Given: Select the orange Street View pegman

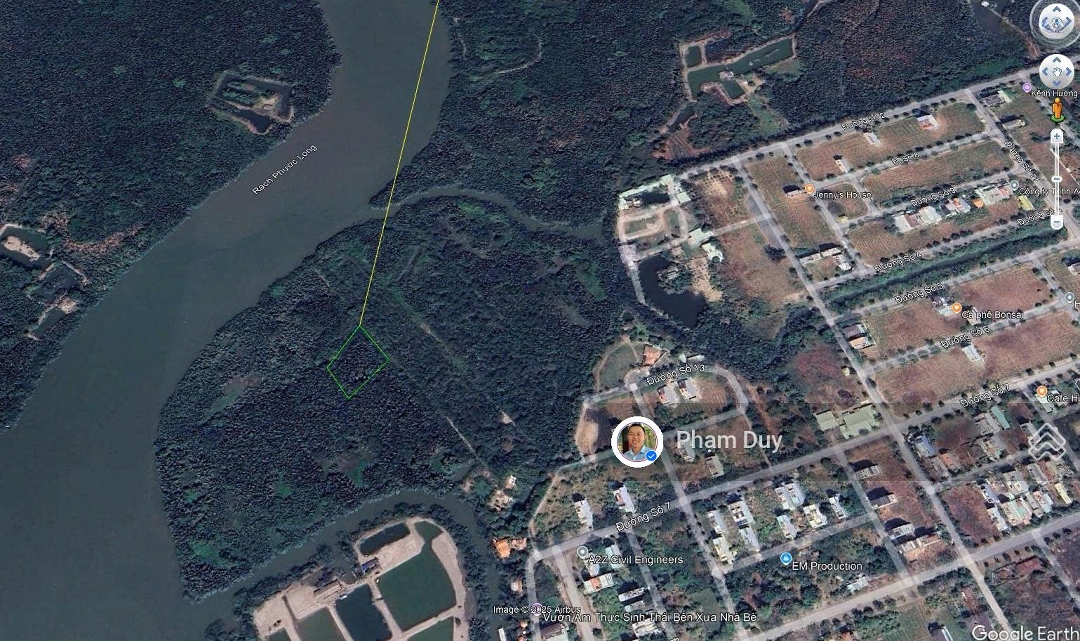Looking at the screenshot, I should point(1056,108).
